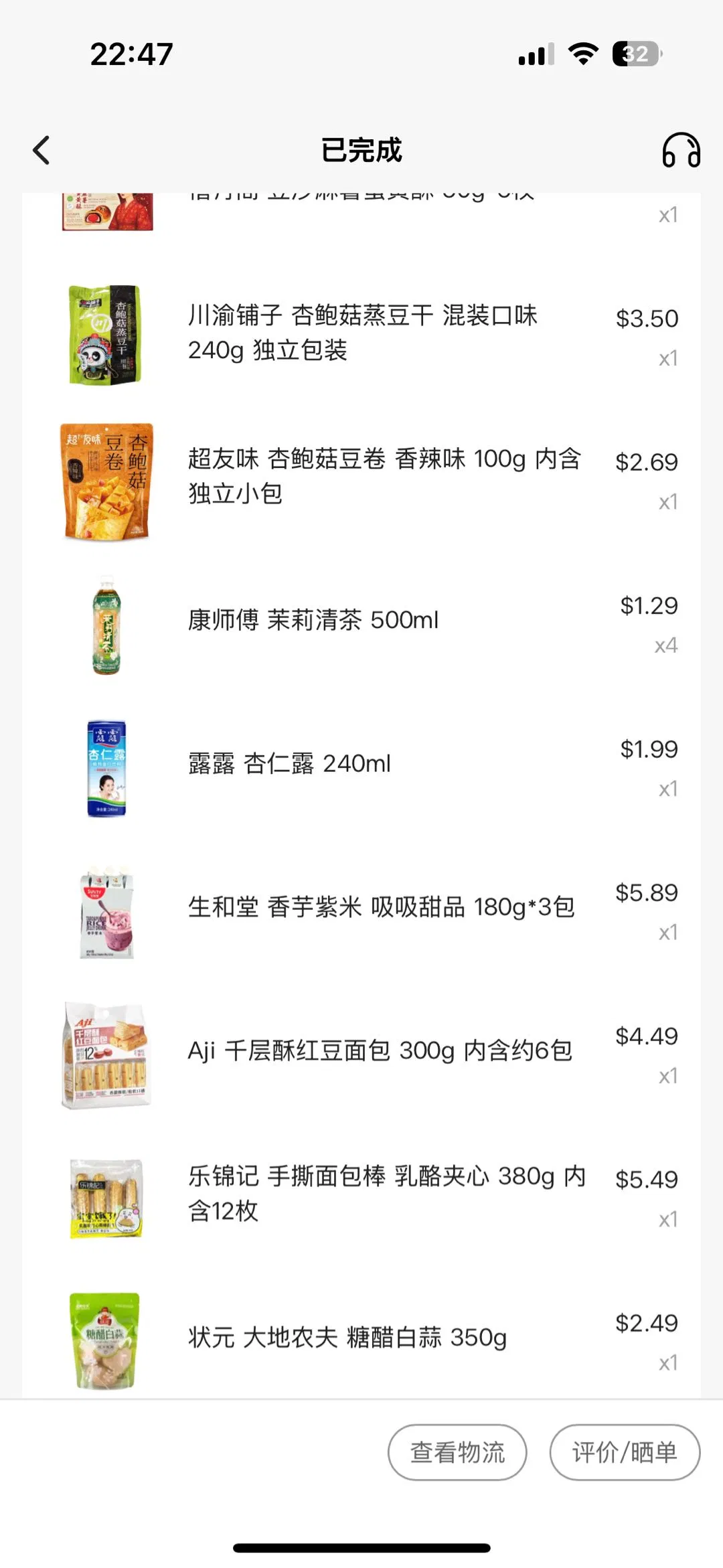Select 乐锦记 手撕面包棒 item

pyautogui.click(x=386, y=1194)
